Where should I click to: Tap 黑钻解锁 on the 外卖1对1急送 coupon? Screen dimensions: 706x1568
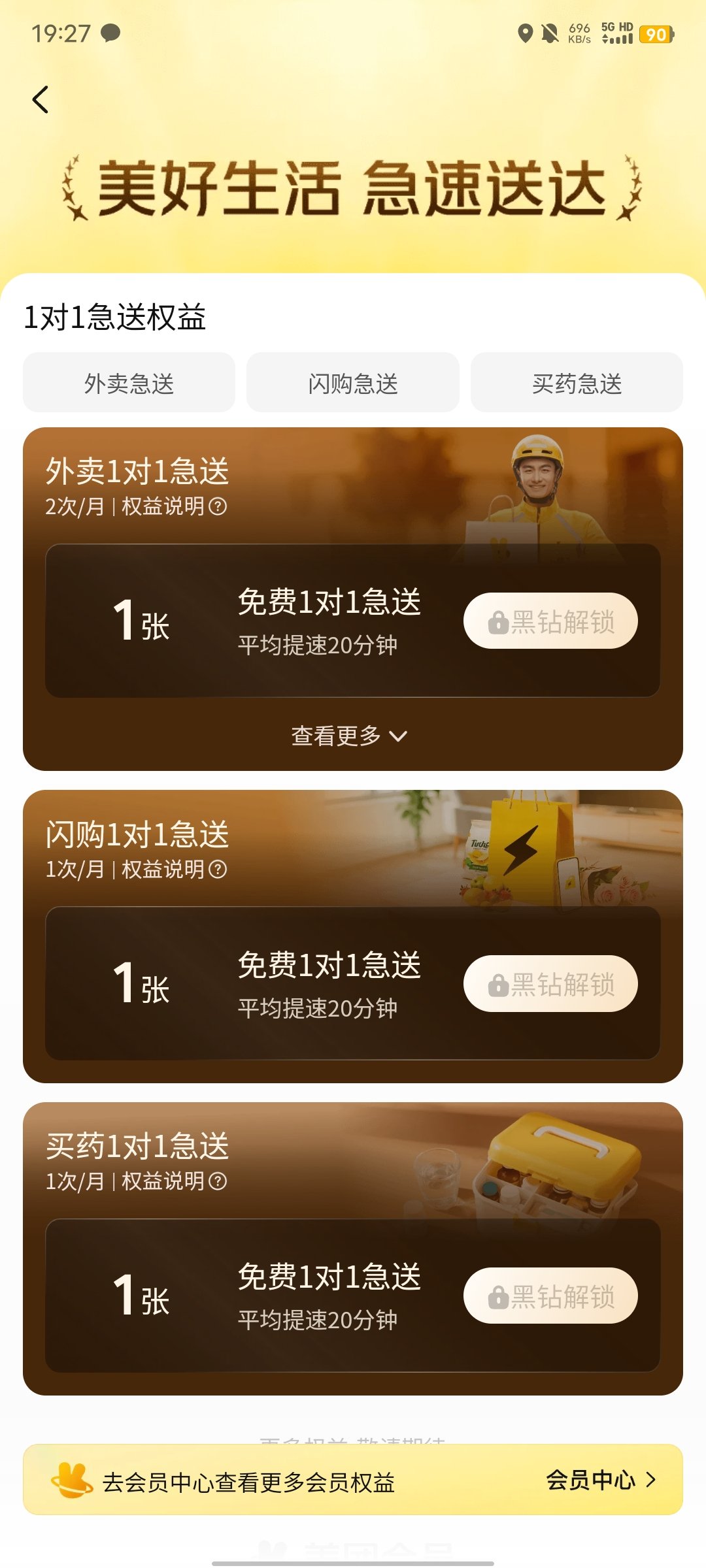pyautogui.click(x=550, y=621)
